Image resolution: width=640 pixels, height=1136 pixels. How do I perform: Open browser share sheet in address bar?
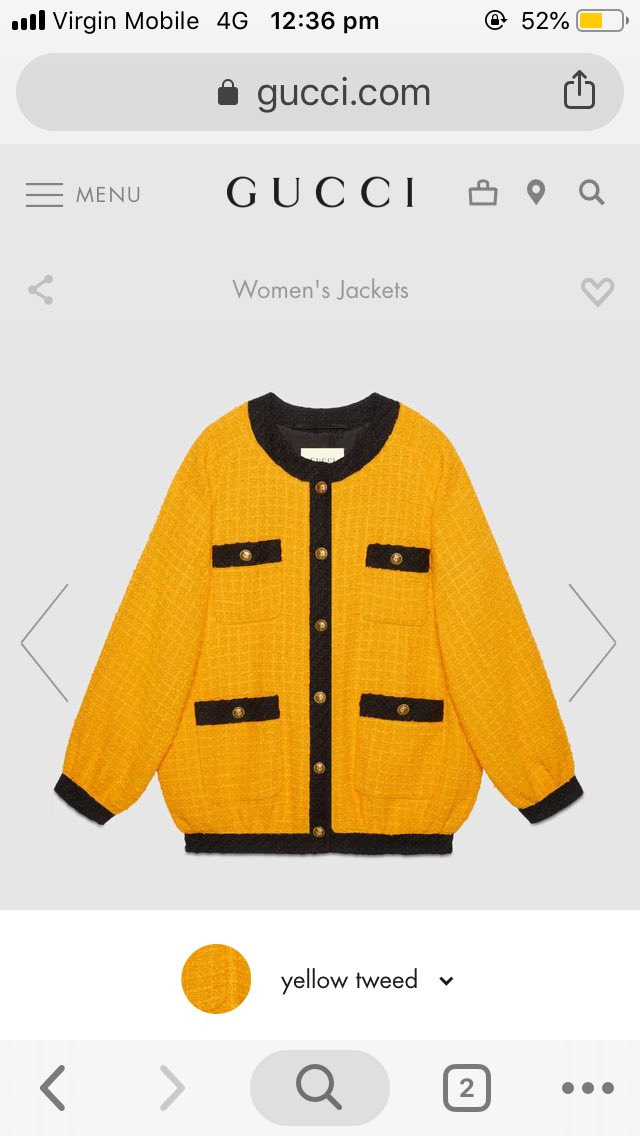[579, 92]
